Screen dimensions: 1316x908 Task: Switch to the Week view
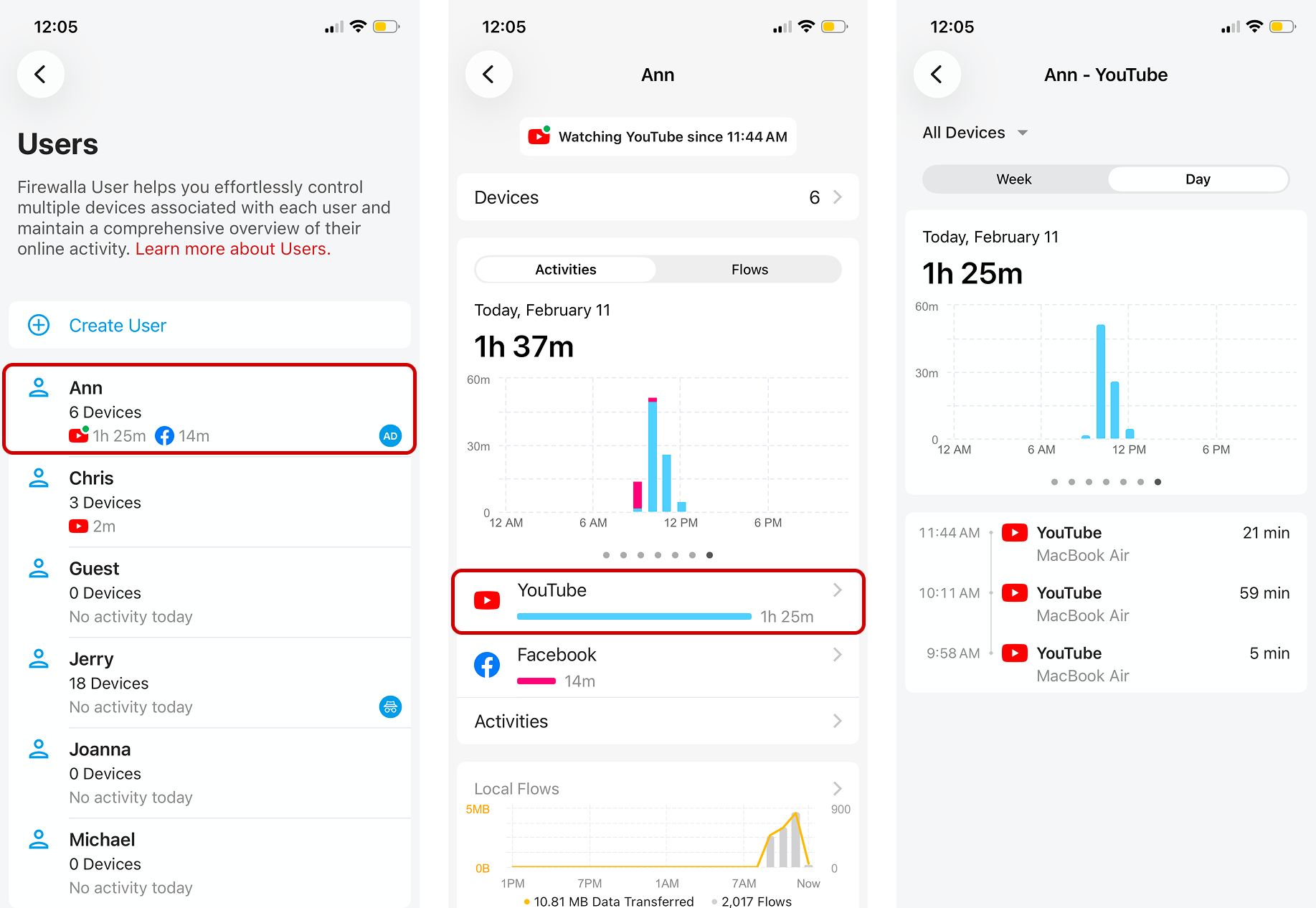coord(1013,179)
